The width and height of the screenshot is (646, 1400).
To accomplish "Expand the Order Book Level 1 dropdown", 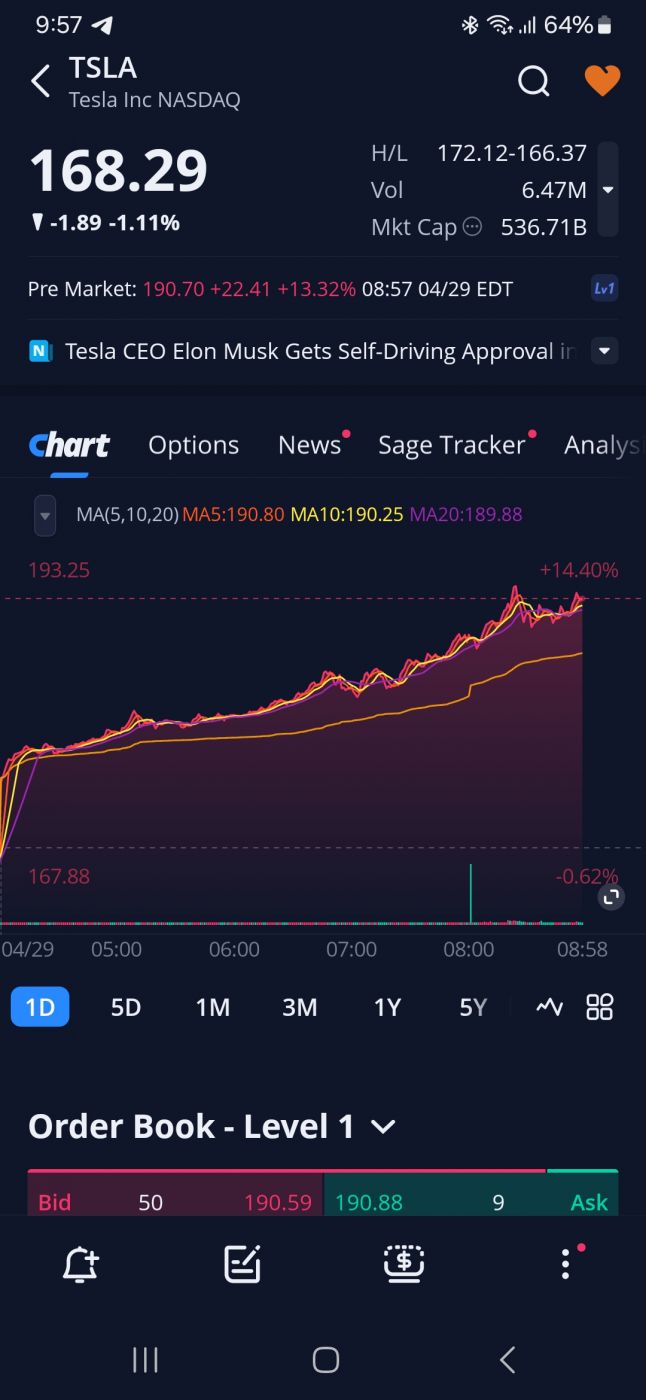I will (x=383, y=1127).
